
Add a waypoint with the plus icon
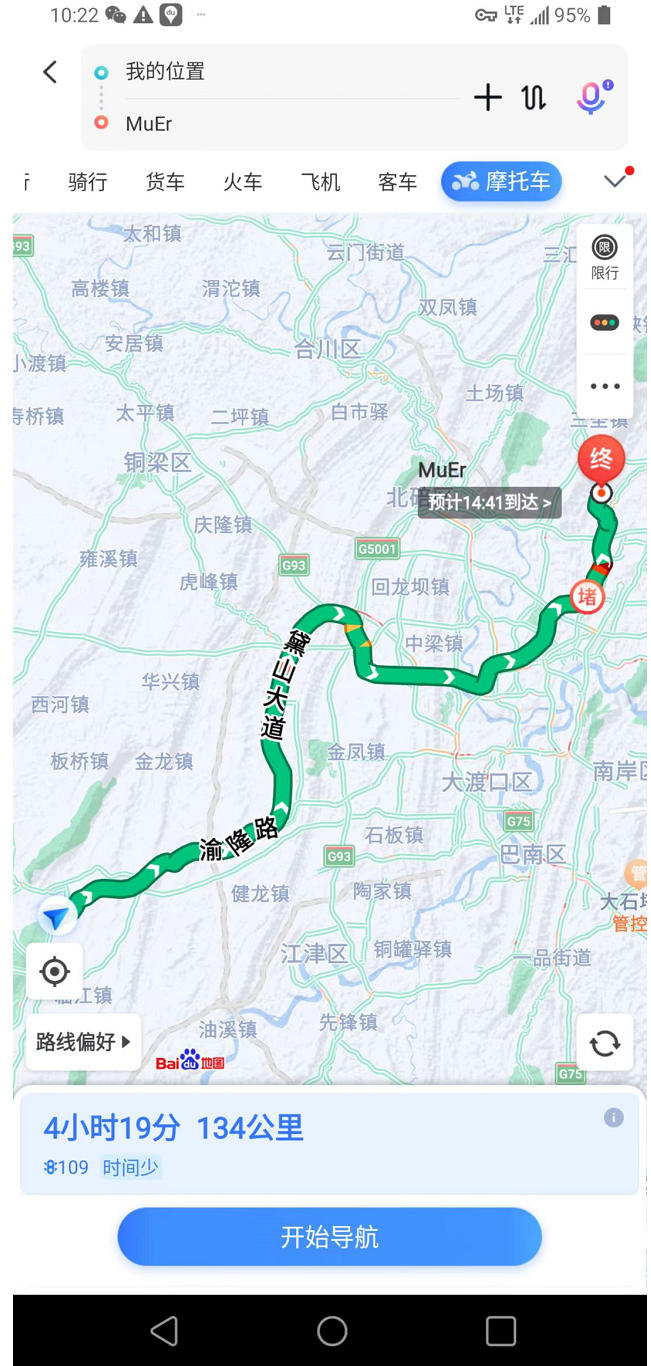[487, 97]
